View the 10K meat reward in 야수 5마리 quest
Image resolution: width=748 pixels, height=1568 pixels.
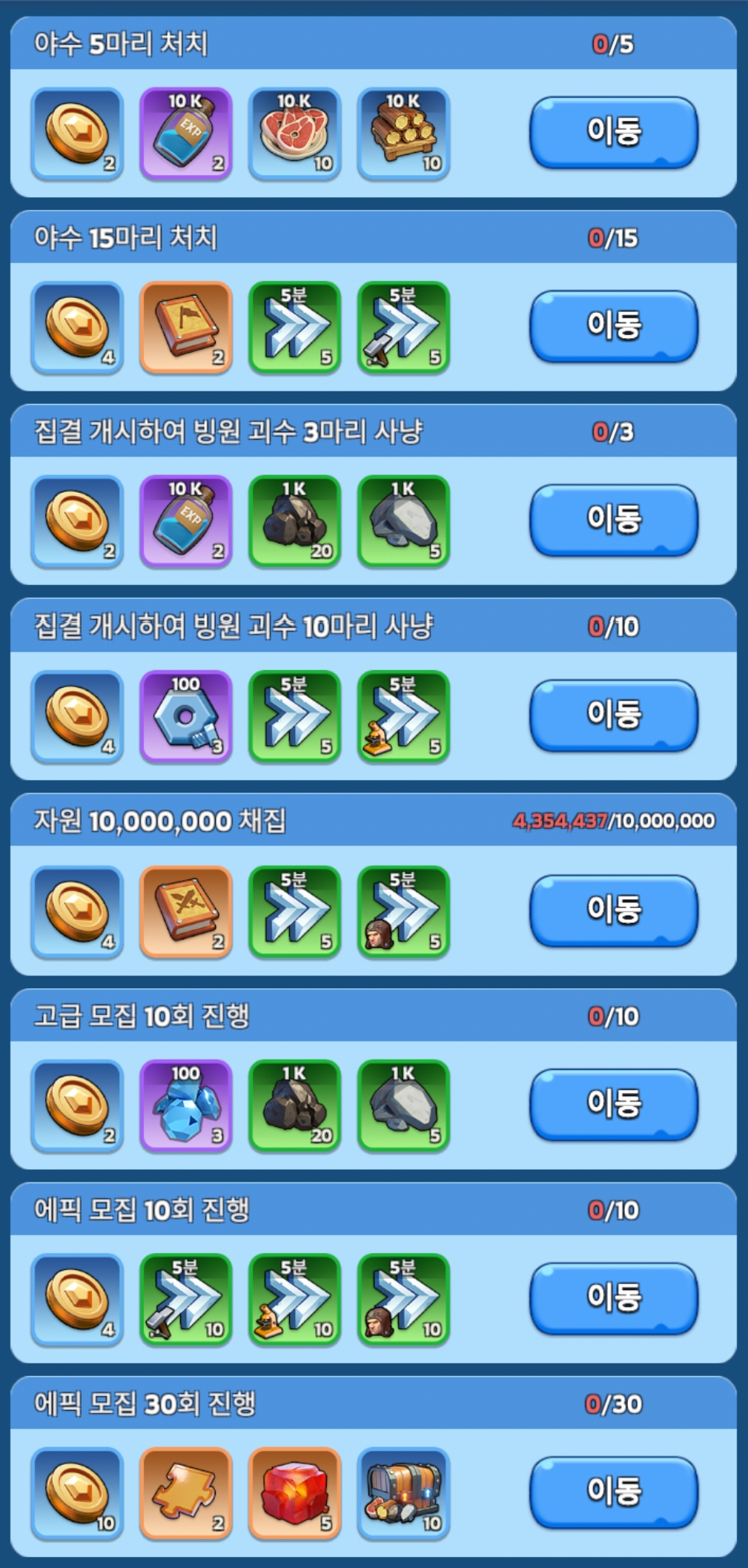(294, 133)
